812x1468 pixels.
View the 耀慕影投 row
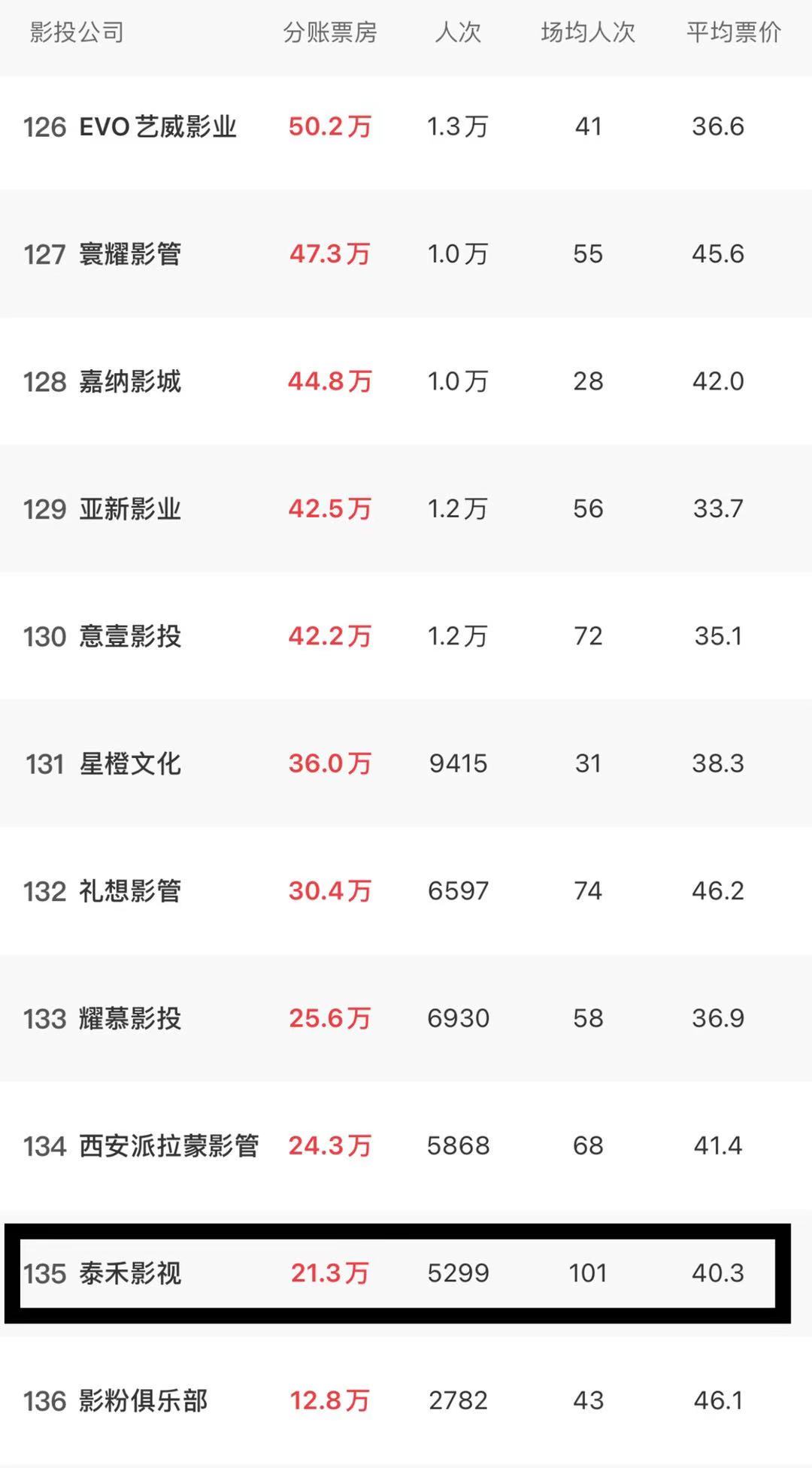click(406, 1018)
